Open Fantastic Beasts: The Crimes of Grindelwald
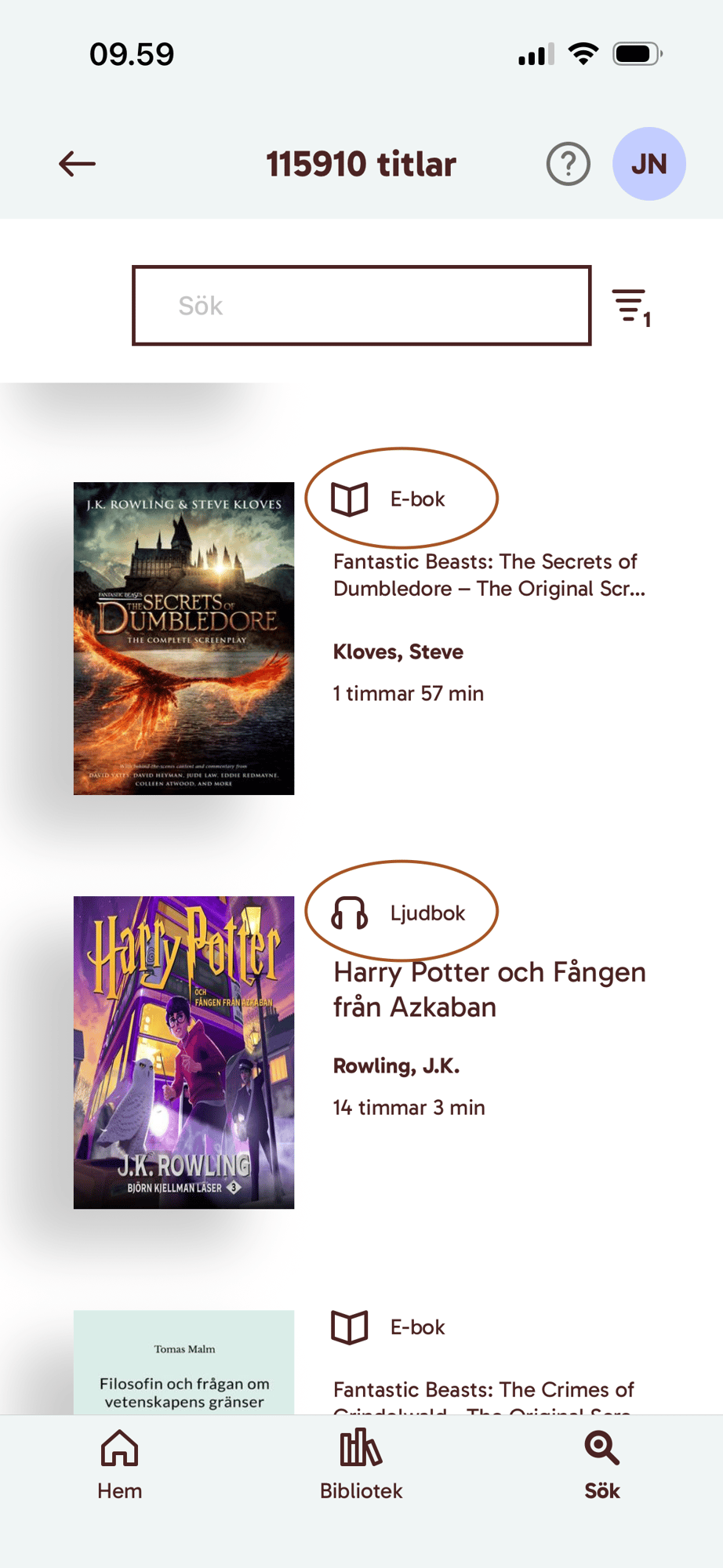The height and width of the screenshot is (1568, 723). point(483,1389)
